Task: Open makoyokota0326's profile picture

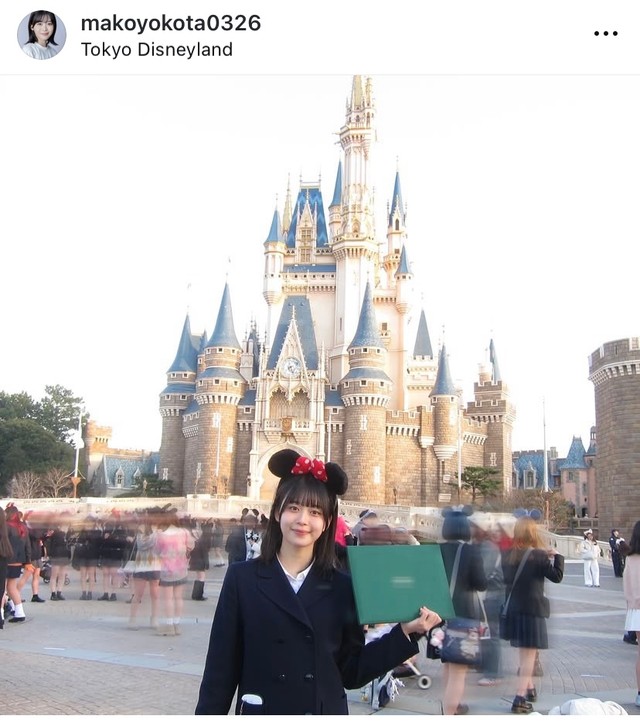Action: click(42, 35)
